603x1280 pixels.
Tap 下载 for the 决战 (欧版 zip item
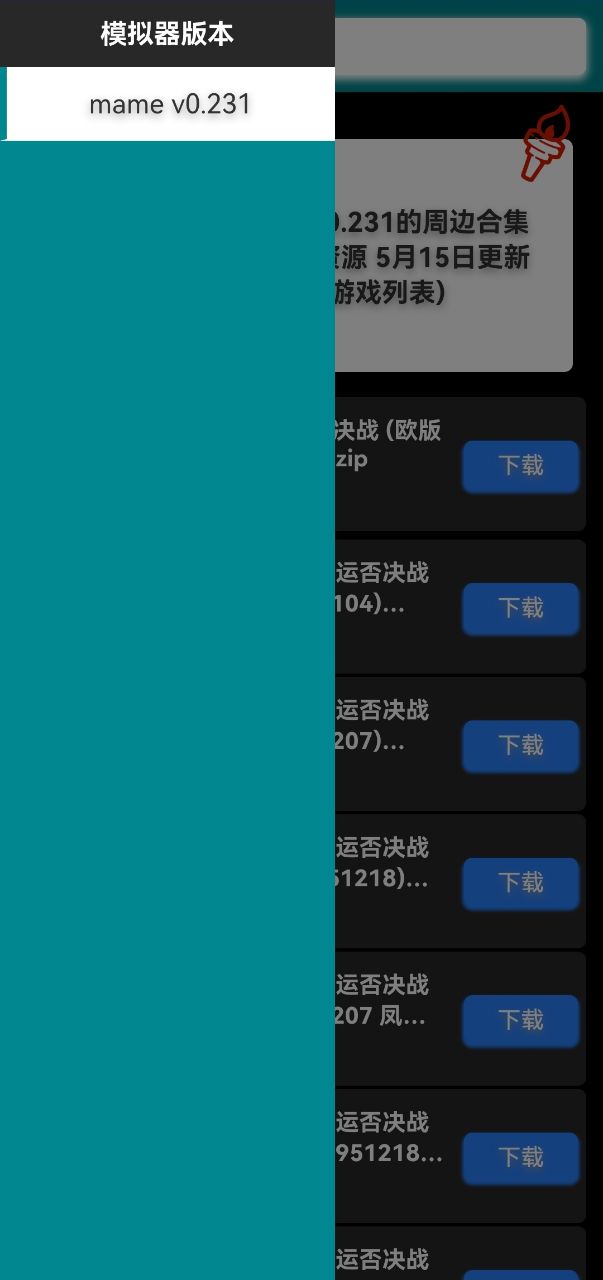[x=521, y=466]
